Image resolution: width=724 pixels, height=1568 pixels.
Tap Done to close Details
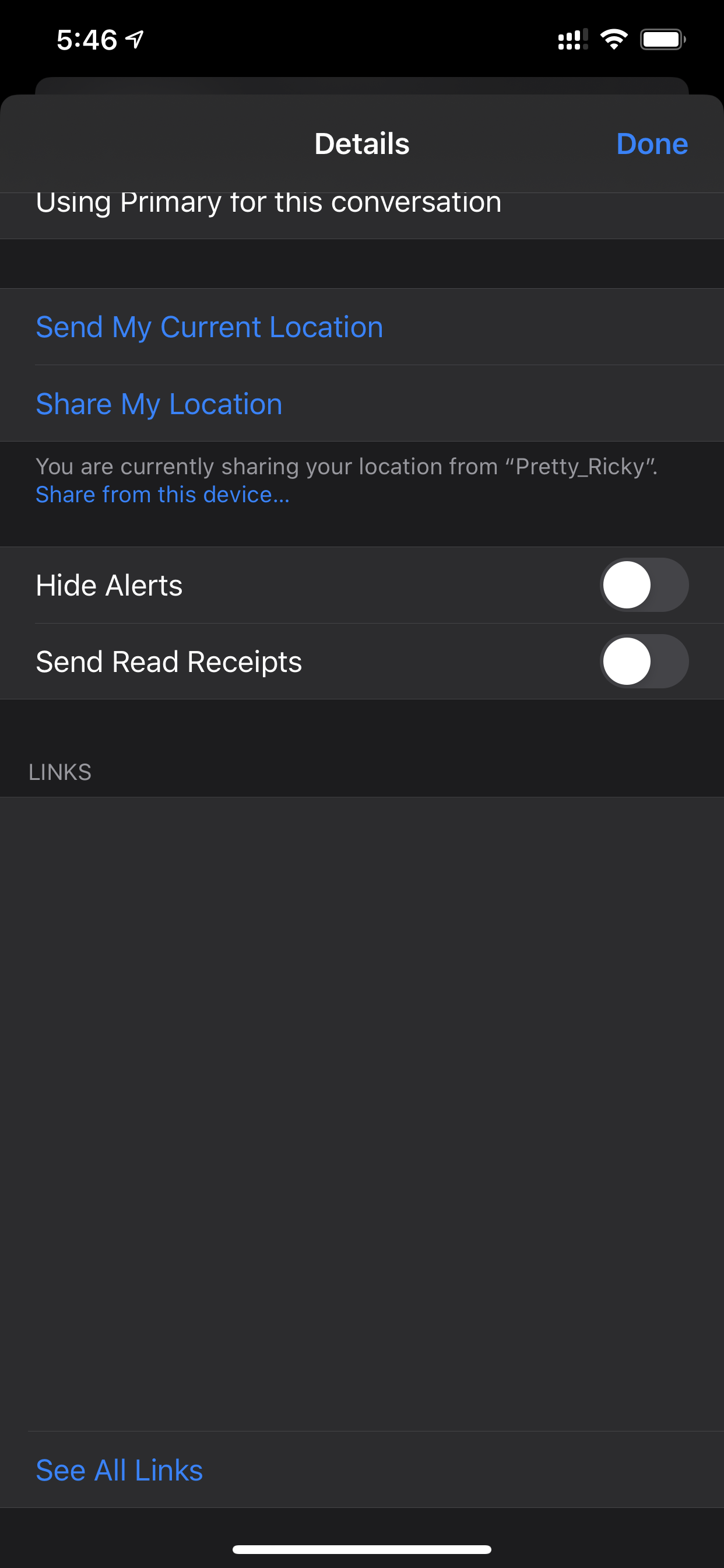click(651, 144)
